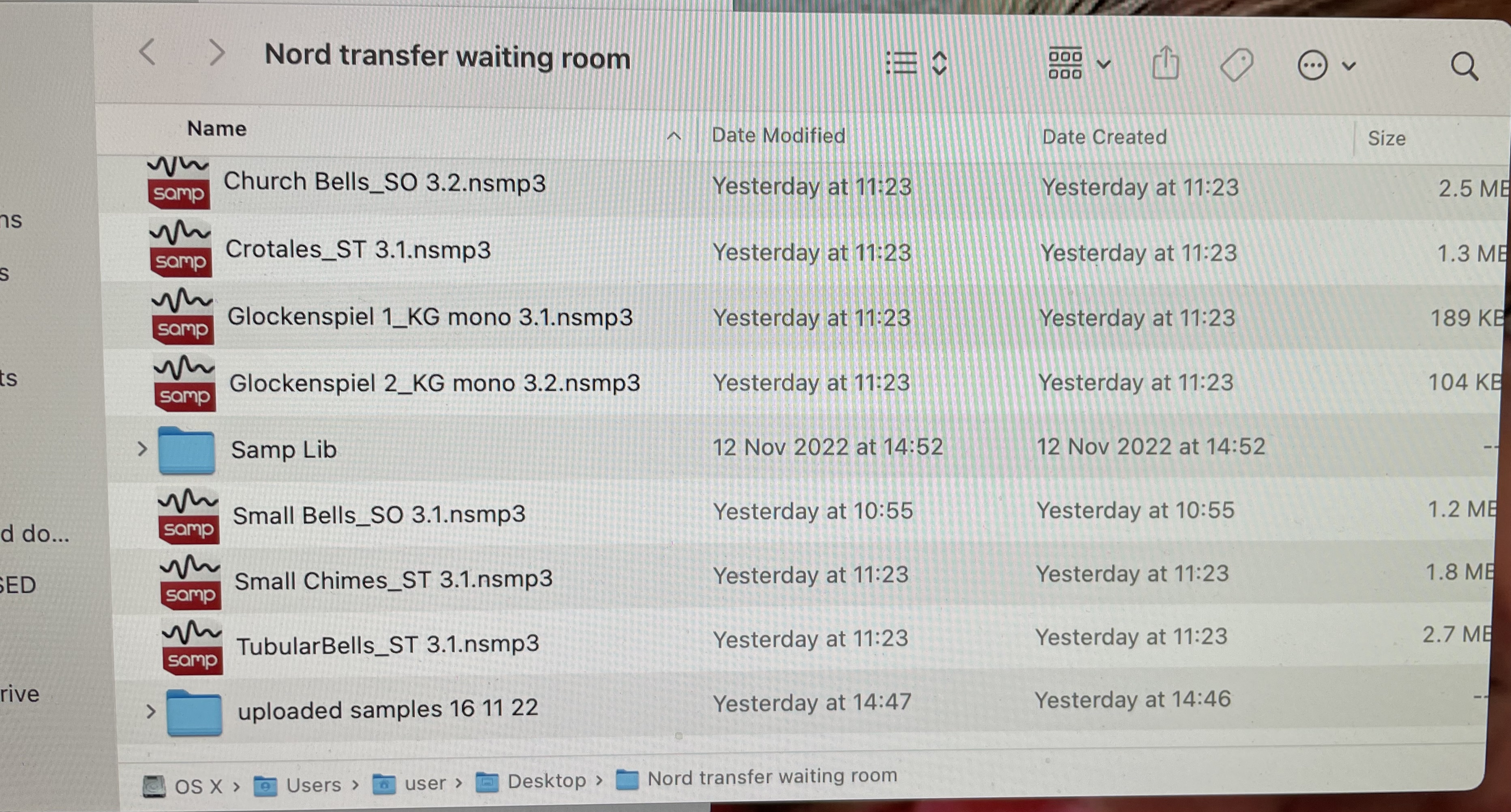Sort files by Size column
Screen dimensions: 1511x812
(1386, 139)
